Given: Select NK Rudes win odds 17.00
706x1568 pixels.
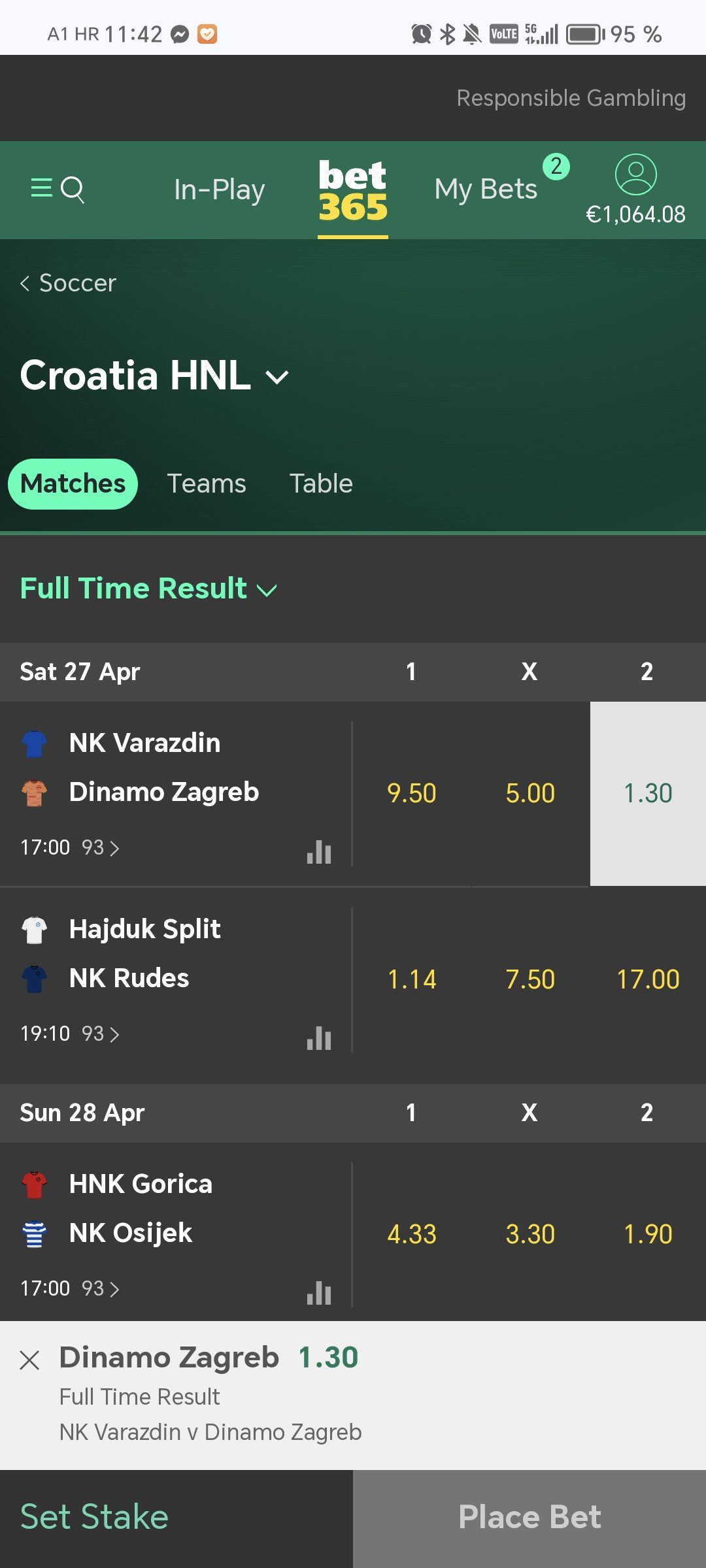Looking at the screenshot, I should [648, 980].
